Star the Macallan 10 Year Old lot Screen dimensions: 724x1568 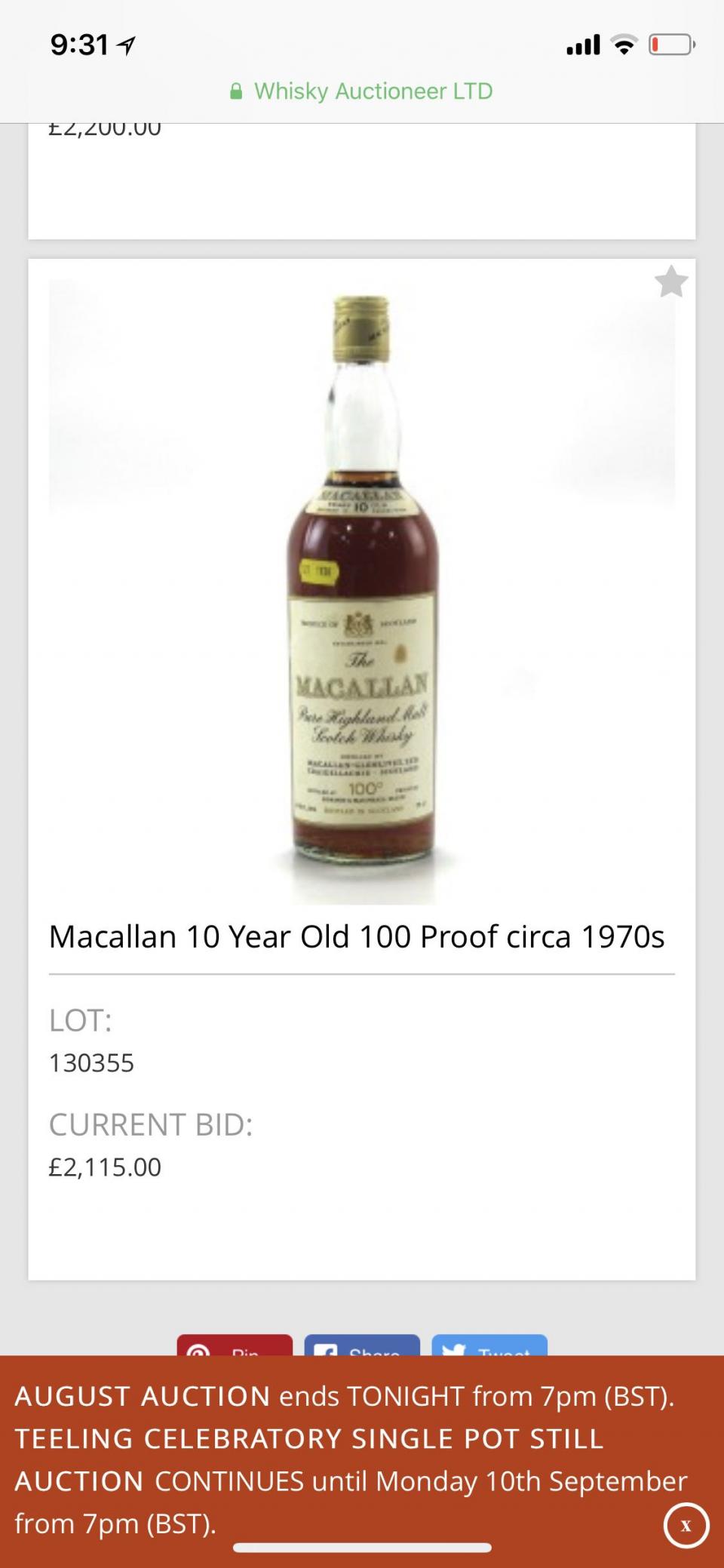(670, 282)
